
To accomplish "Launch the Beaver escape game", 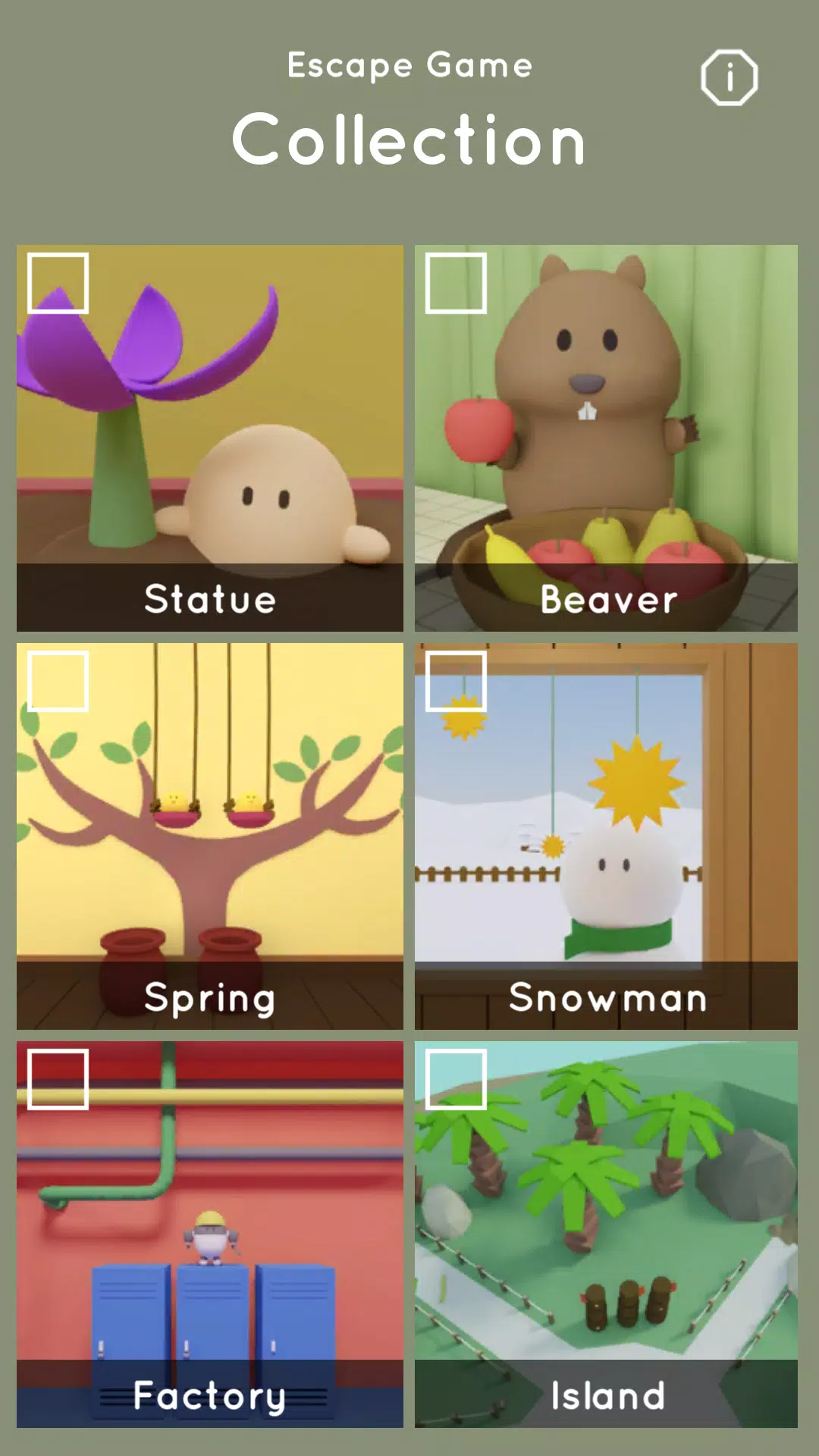I will pos(606,438).
